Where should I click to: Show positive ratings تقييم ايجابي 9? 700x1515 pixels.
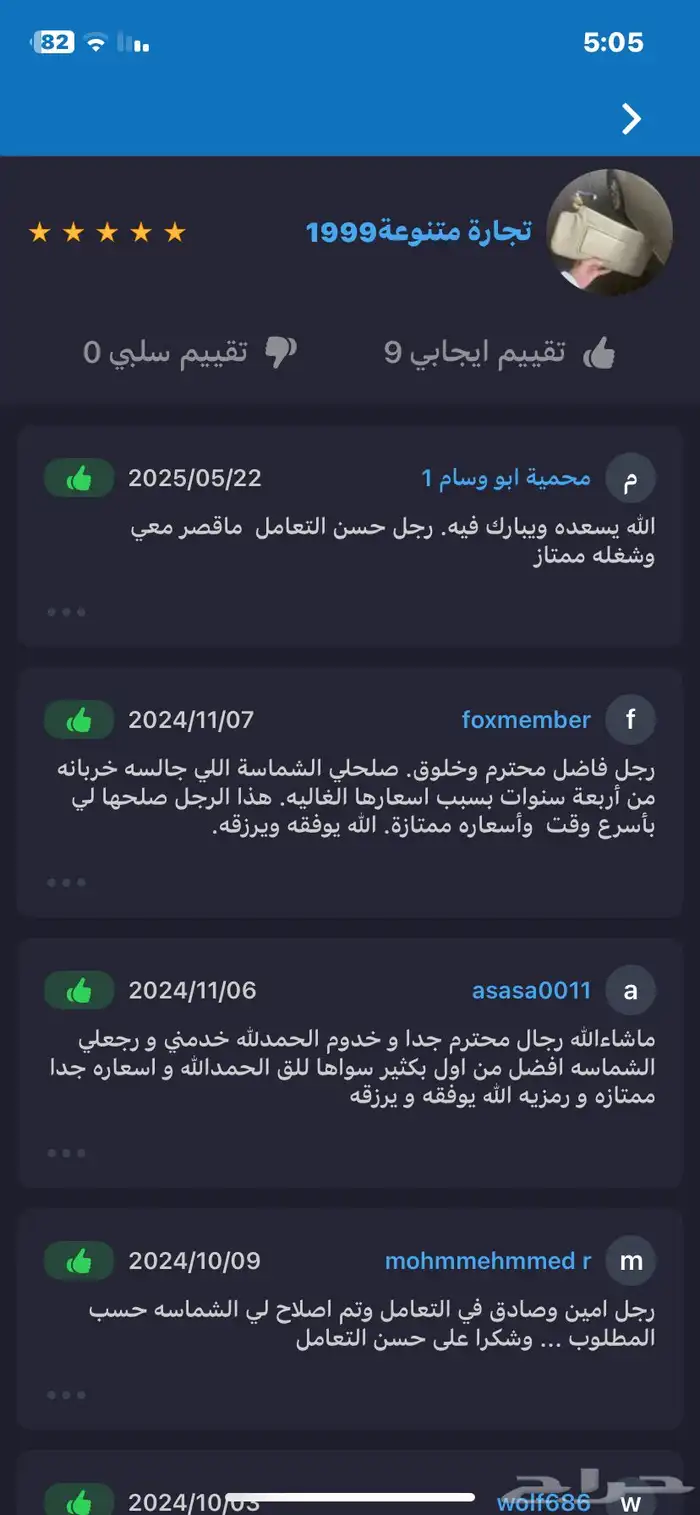pos(498,352)
